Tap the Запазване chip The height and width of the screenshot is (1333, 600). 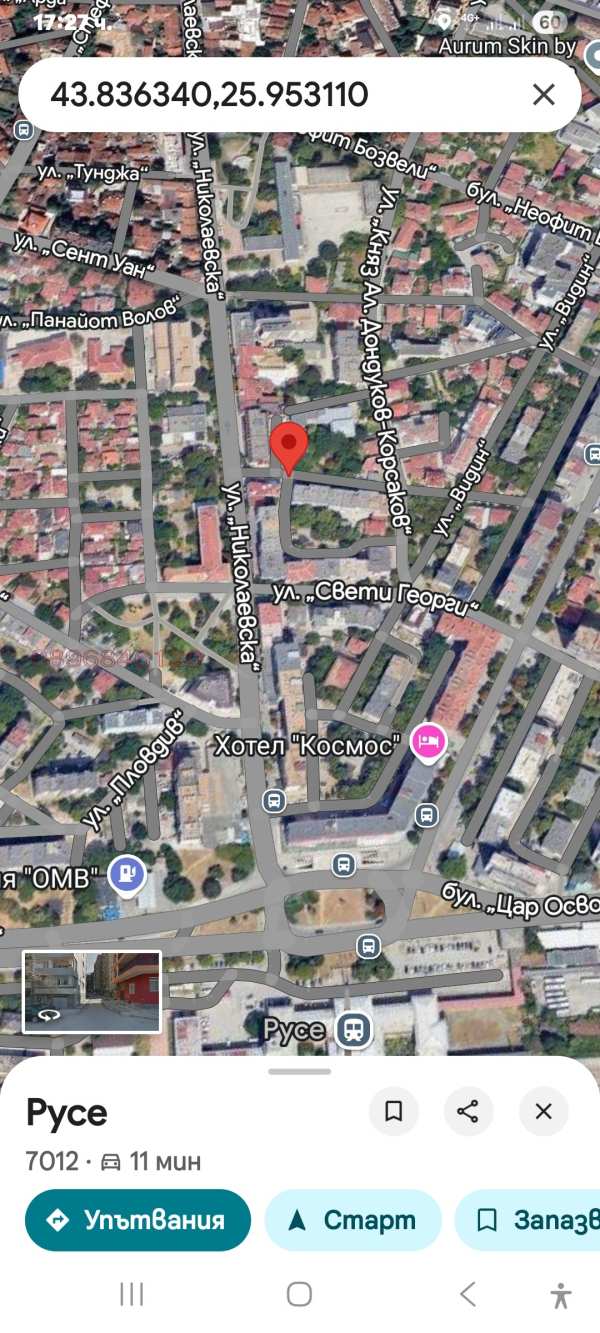click(x=527, y=1220)
